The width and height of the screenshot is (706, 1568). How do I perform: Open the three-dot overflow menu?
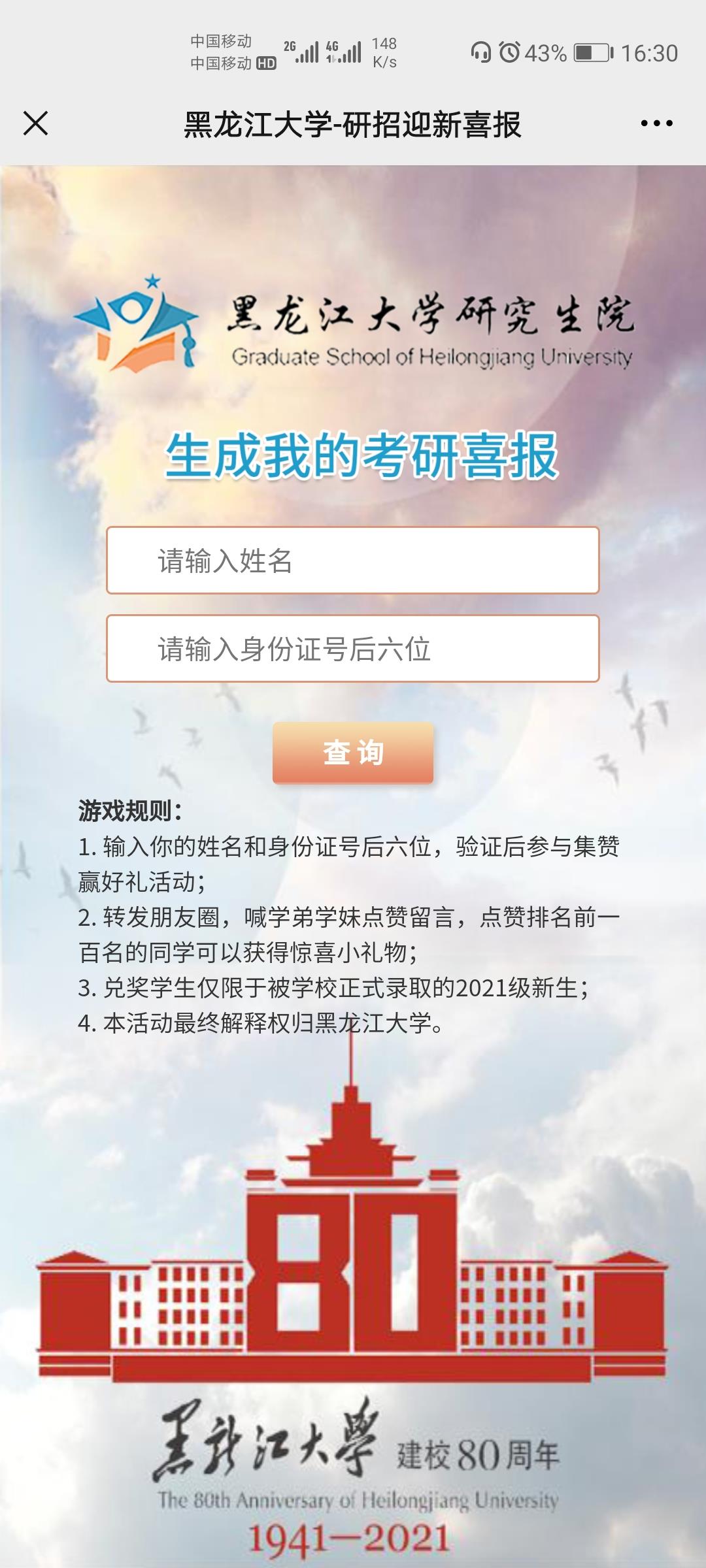coord(656,123)
